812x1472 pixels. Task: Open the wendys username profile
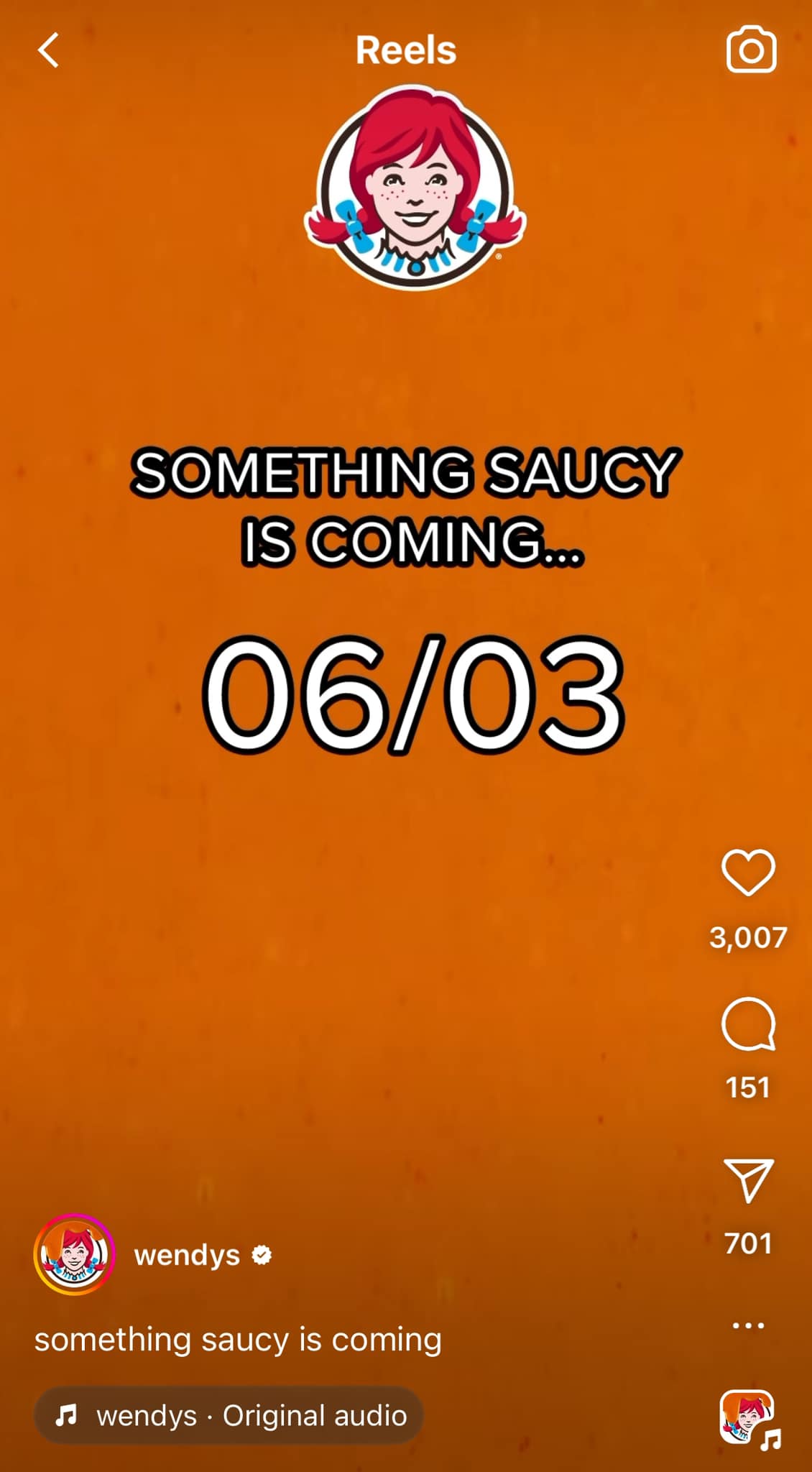(187, 1256)
